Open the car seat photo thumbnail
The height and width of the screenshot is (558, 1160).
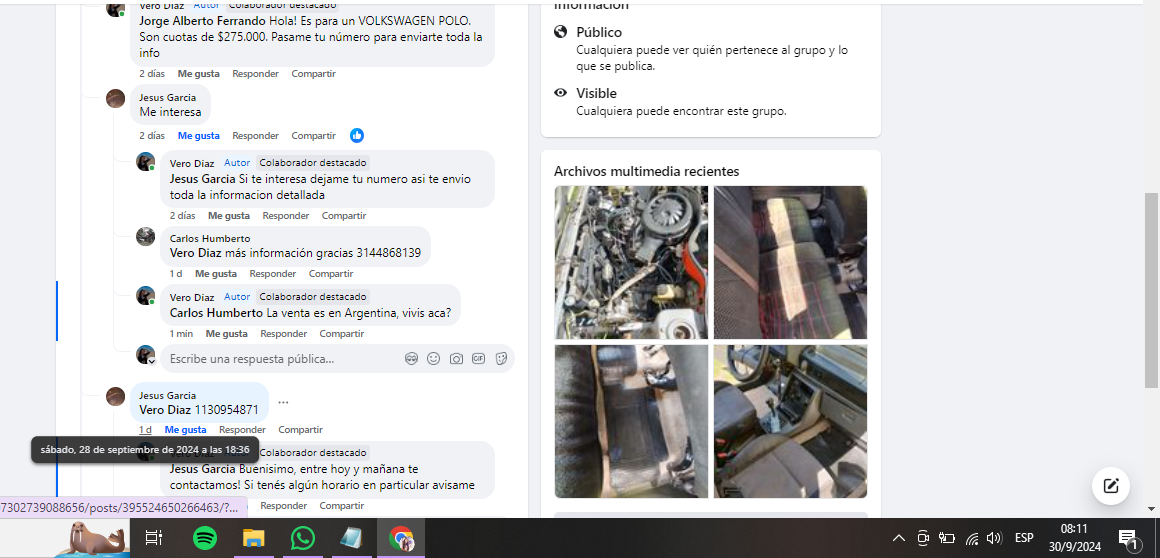pyautogui.click(x=790, y=262)
